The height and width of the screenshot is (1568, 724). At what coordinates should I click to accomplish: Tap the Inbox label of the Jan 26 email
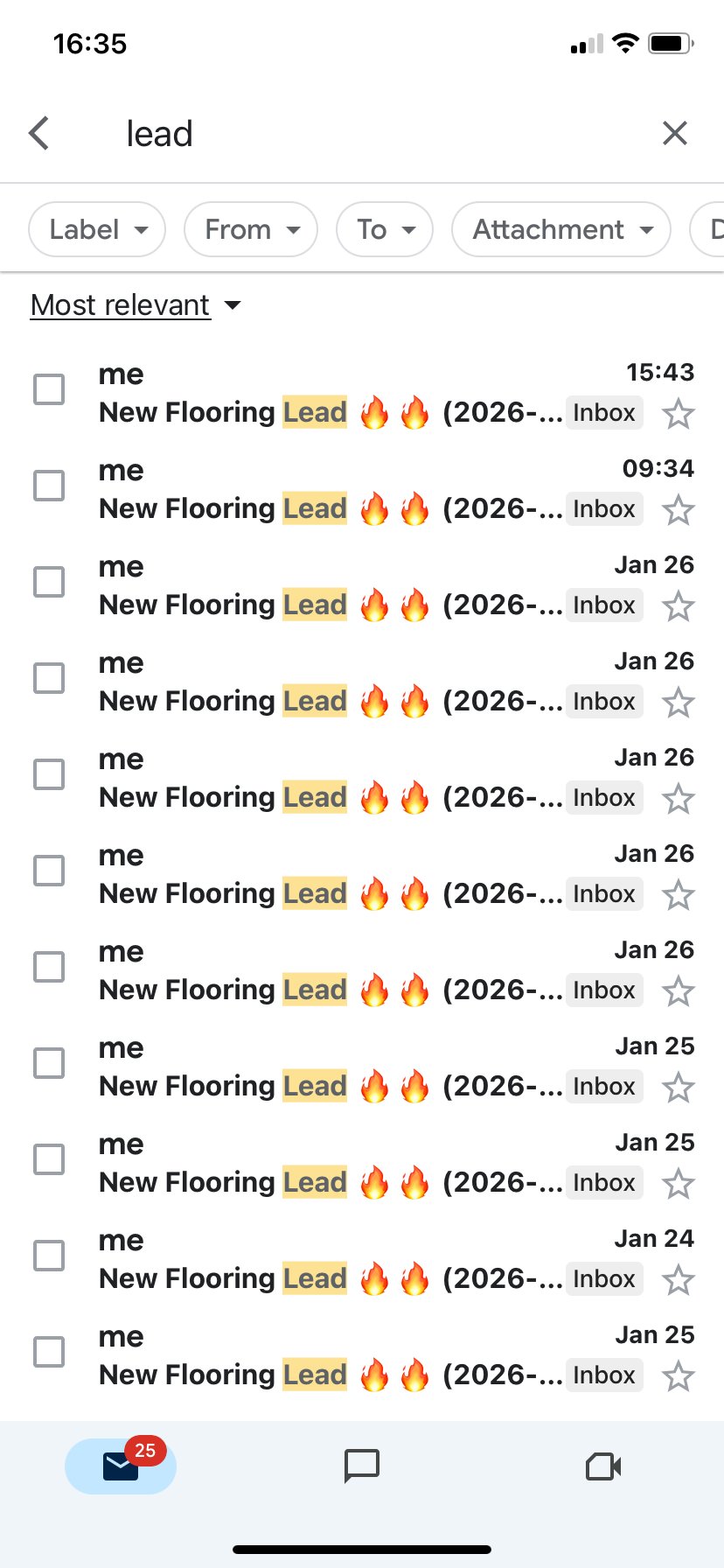click(x=603, y=605)
